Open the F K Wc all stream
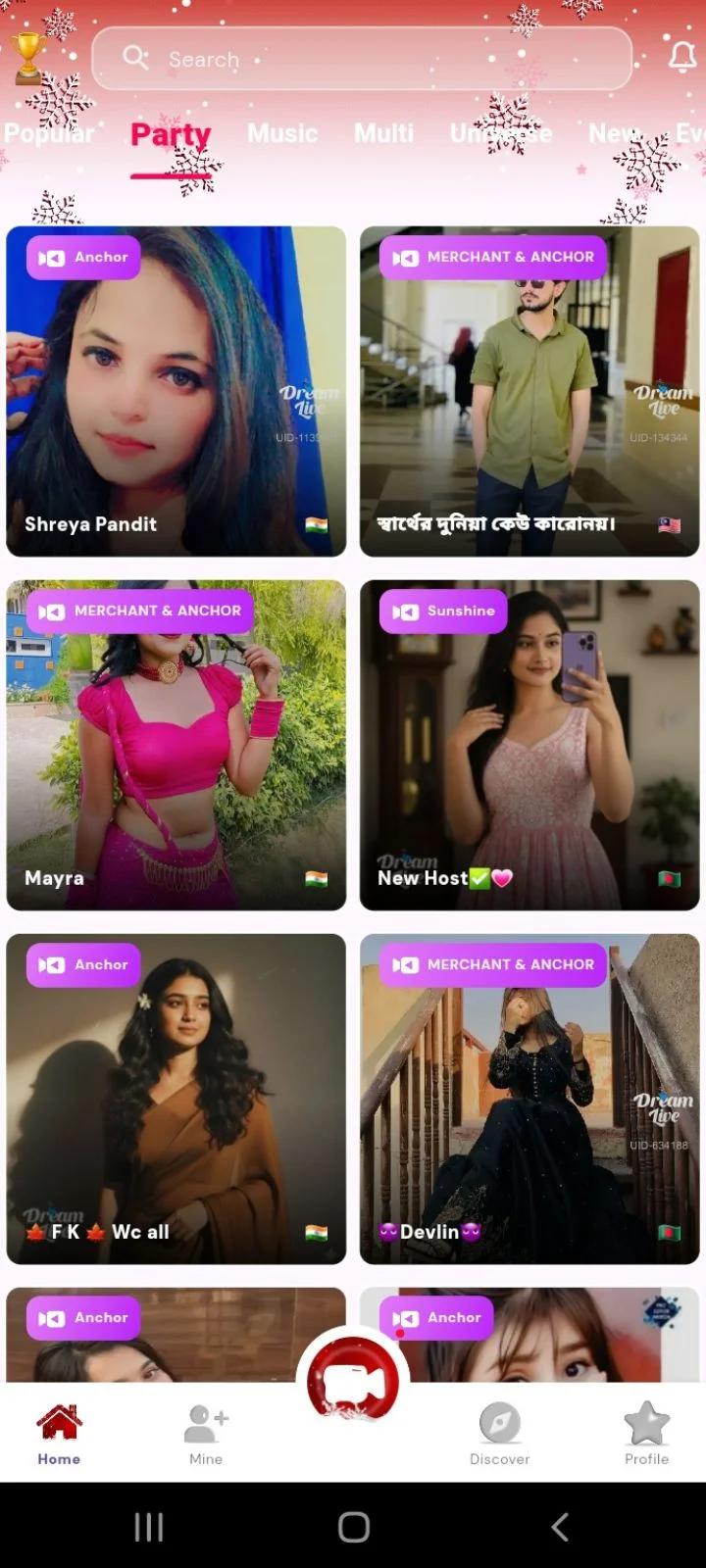This screenshot has width=706, height=1568. pyautogui.click(x=176, y=1099)
